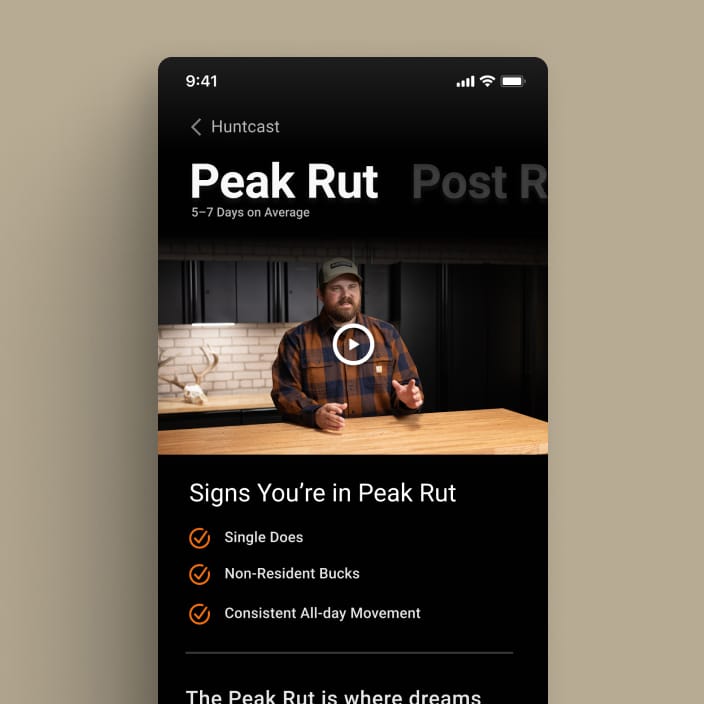Play the Peak Rut video
Screen dimensions: 704x704
click(352, 344)
